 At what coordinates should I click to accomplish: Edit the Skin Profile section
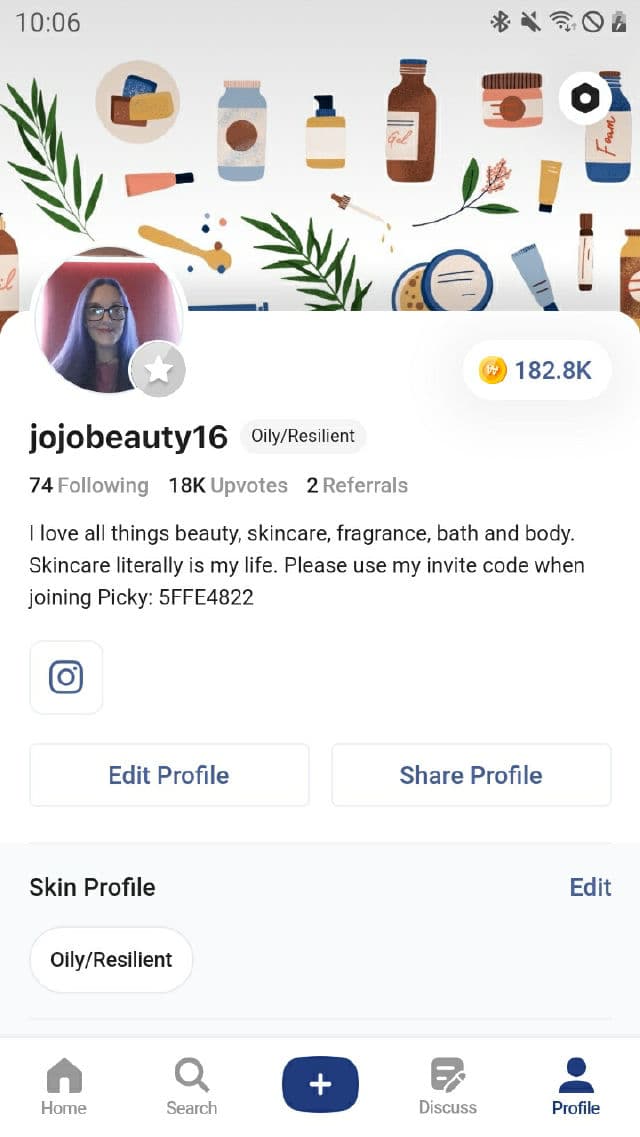pyautogui.click(x=590, y=887)
